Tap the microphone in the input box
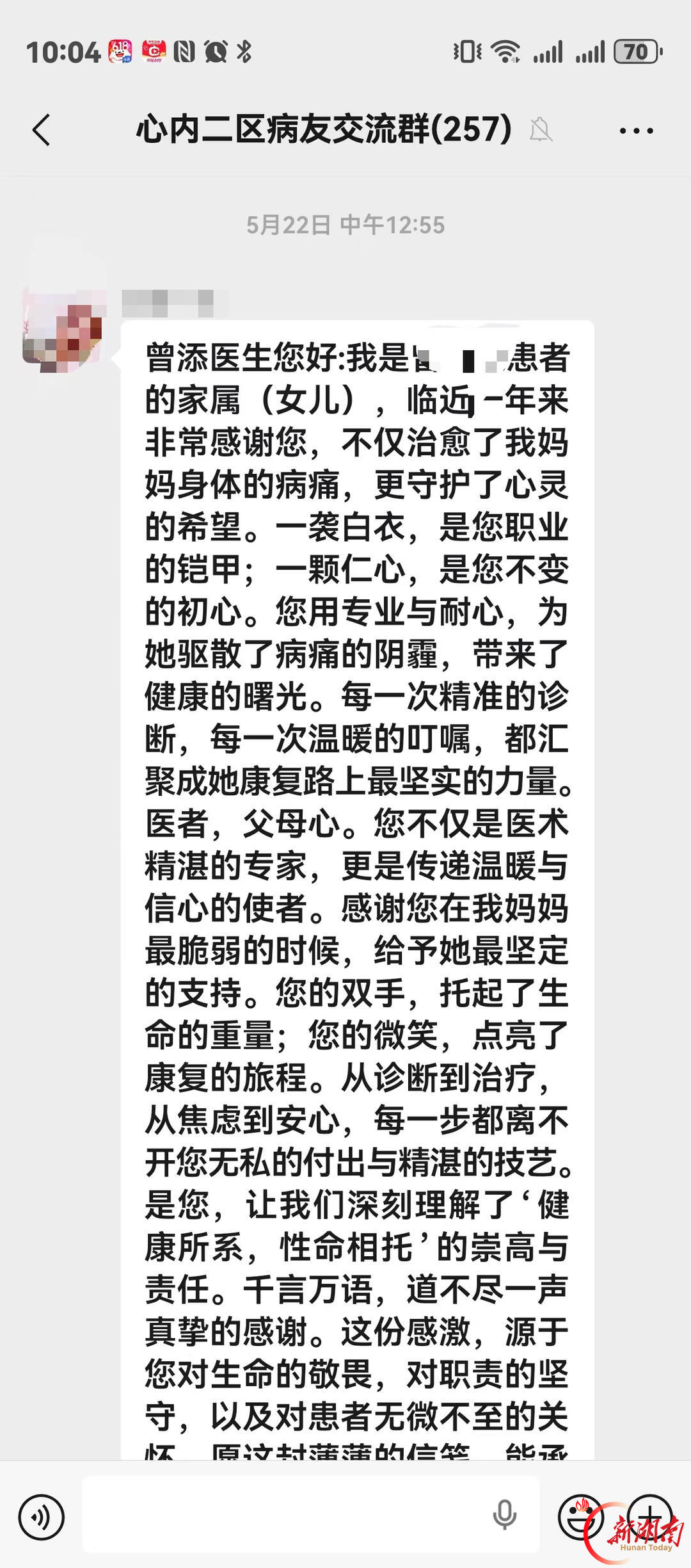Image resolution: width=691 pixels, height=1568 pixels. tap(504, 1515)
